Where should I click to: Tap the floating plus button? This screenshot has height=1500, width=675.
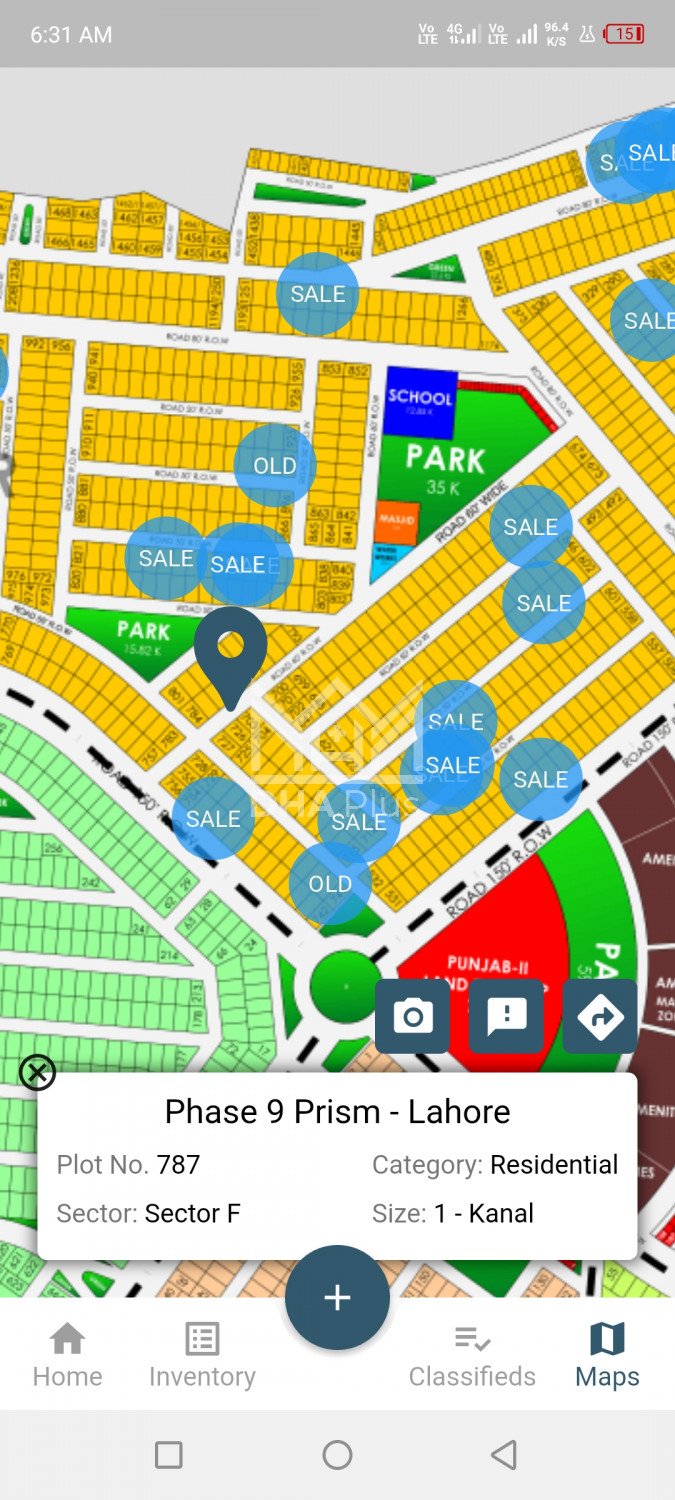(x=337, y=1298)
